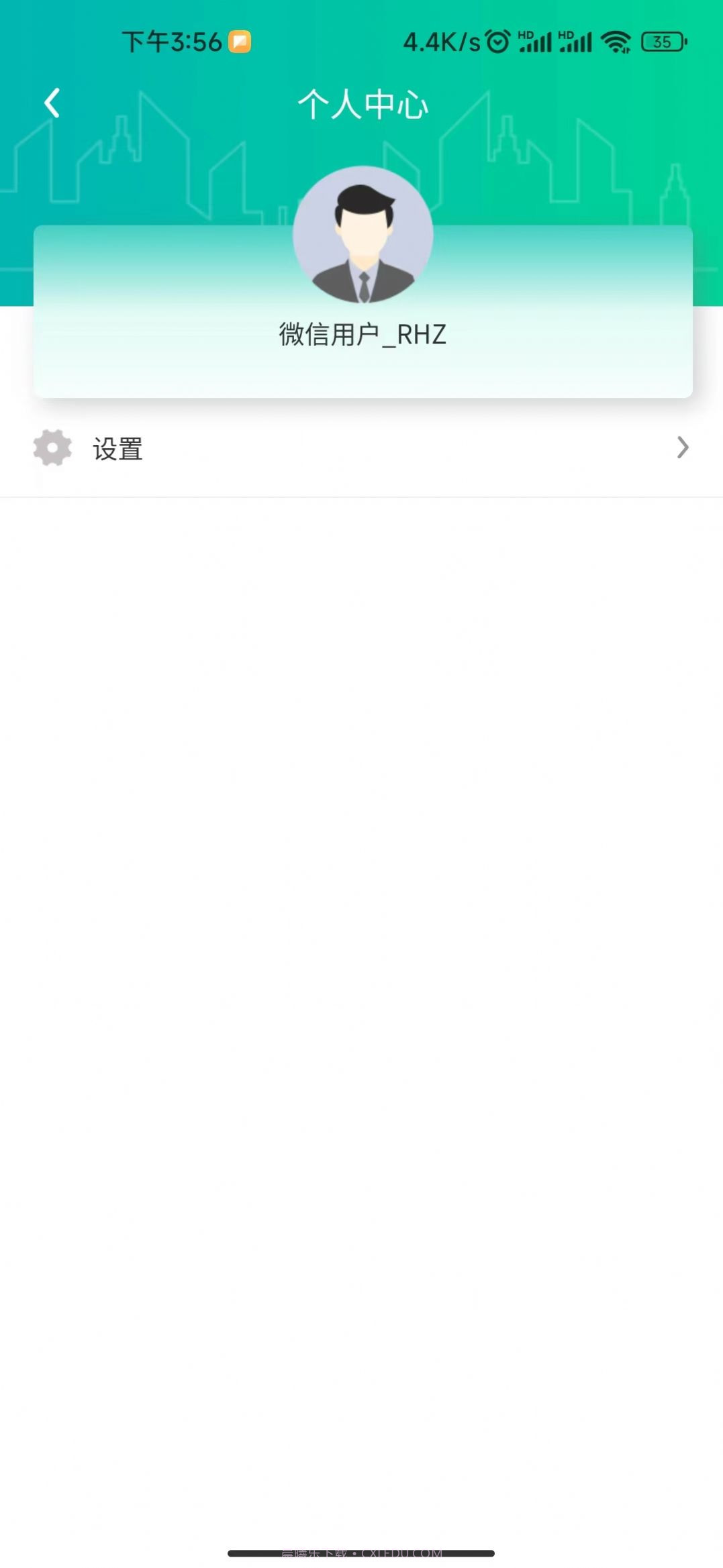The width and height of the screenshot is (723, 1568).
Task: Open 设置 via the gear icon
Action: pos(52,448)
